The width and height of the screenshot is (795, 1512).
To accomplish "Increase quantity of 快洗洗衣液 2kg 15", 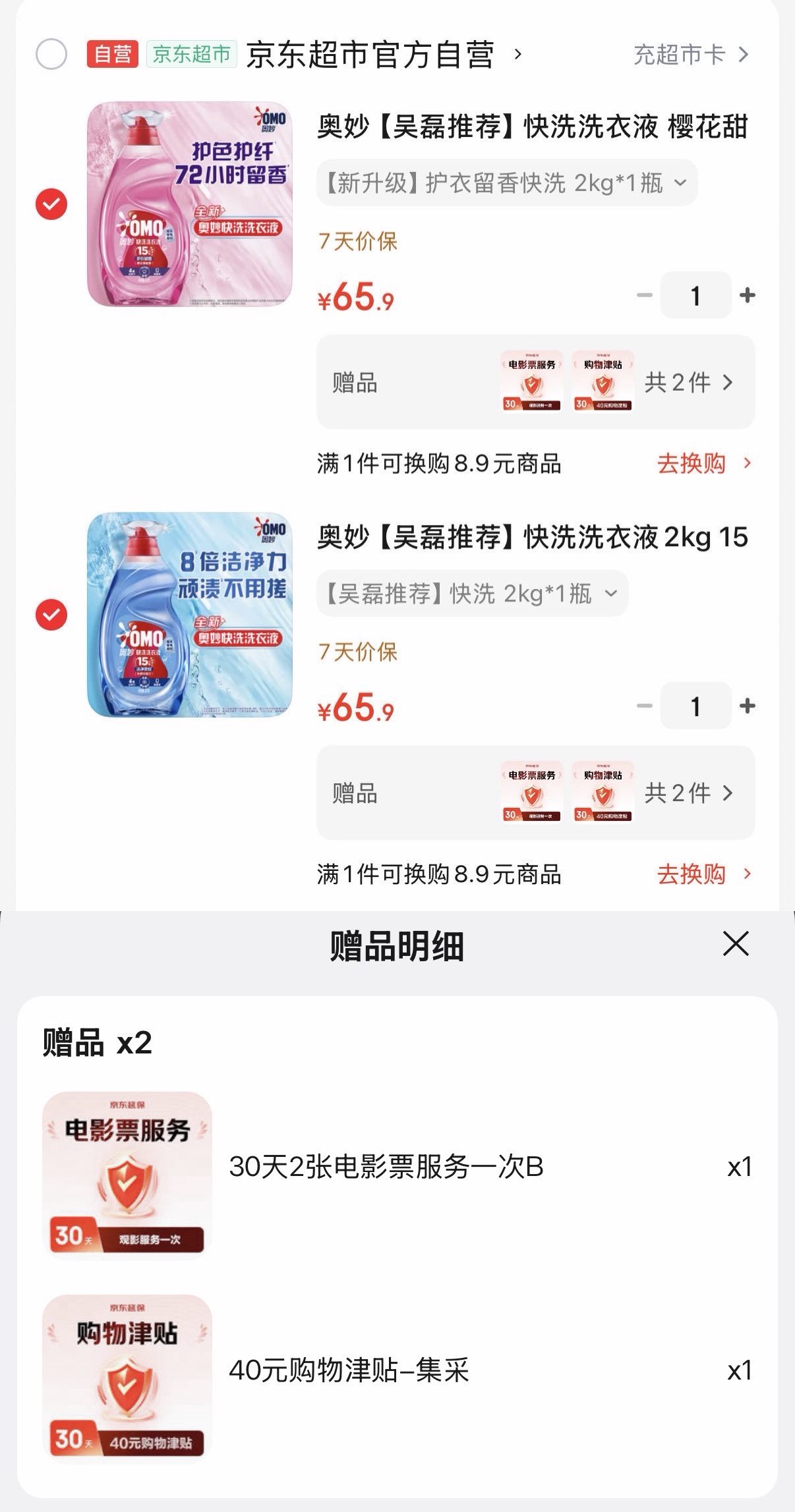I will (x=748, y=706).
